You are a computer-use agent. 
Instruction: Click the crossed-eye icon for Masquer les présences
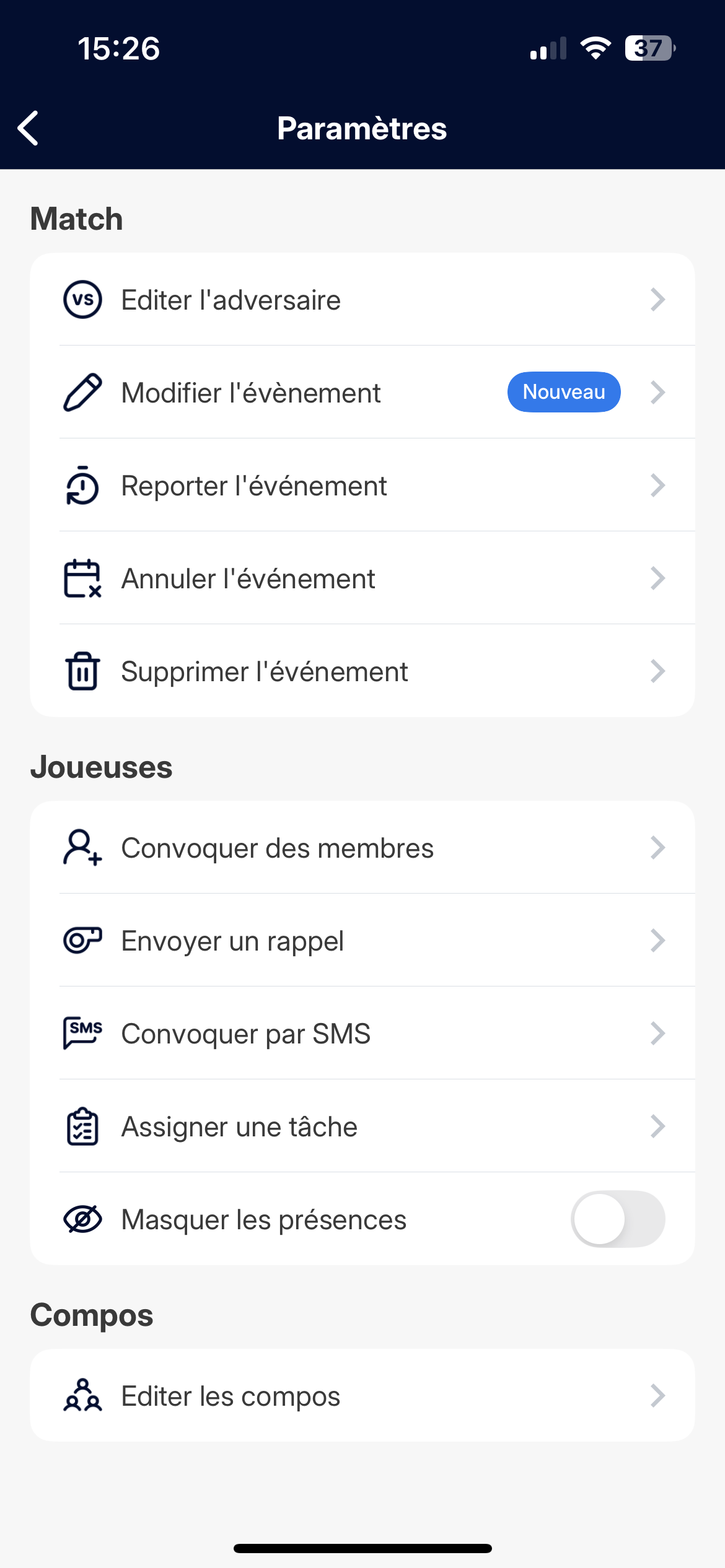point(81,1219)
